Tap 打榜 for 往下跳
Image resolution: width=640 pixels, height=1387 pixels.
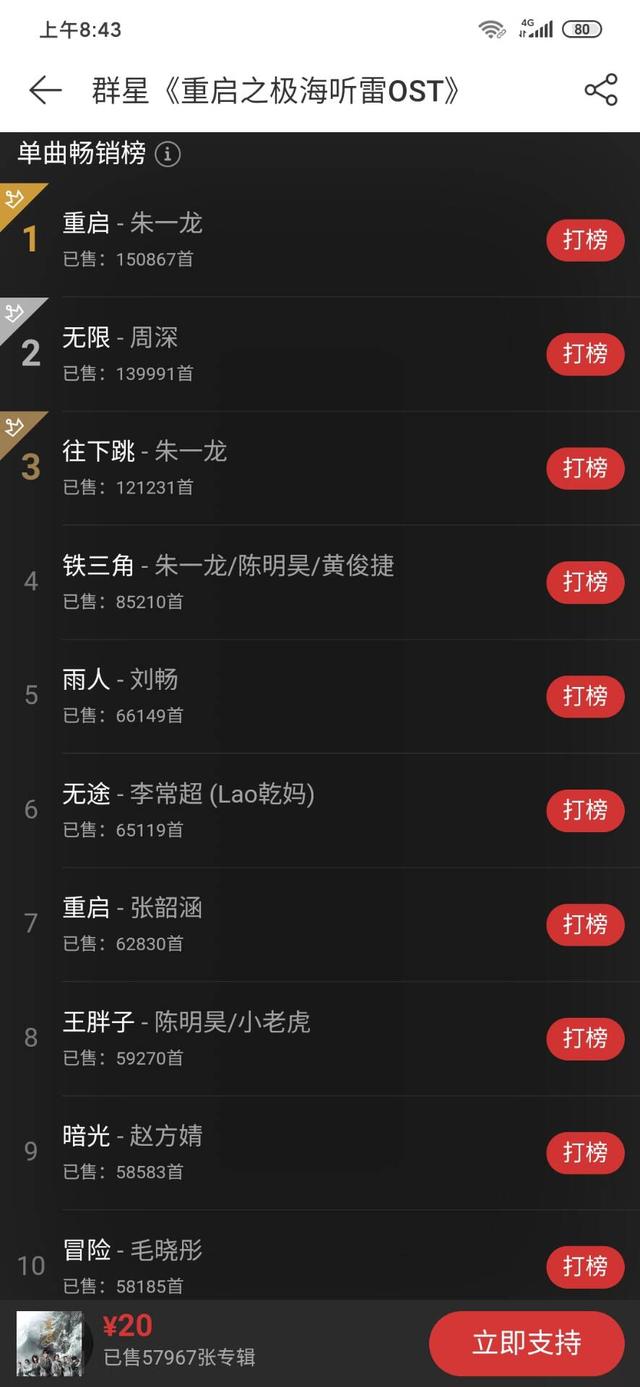585,468
